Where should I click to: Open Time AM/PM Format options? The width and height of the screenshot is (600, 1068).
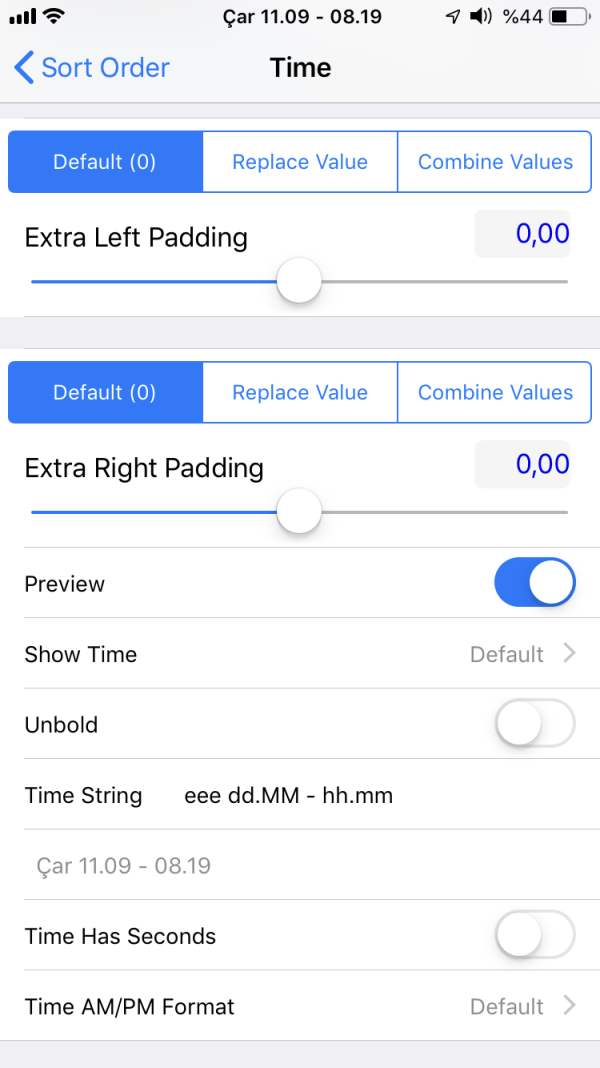point(300,1006)
